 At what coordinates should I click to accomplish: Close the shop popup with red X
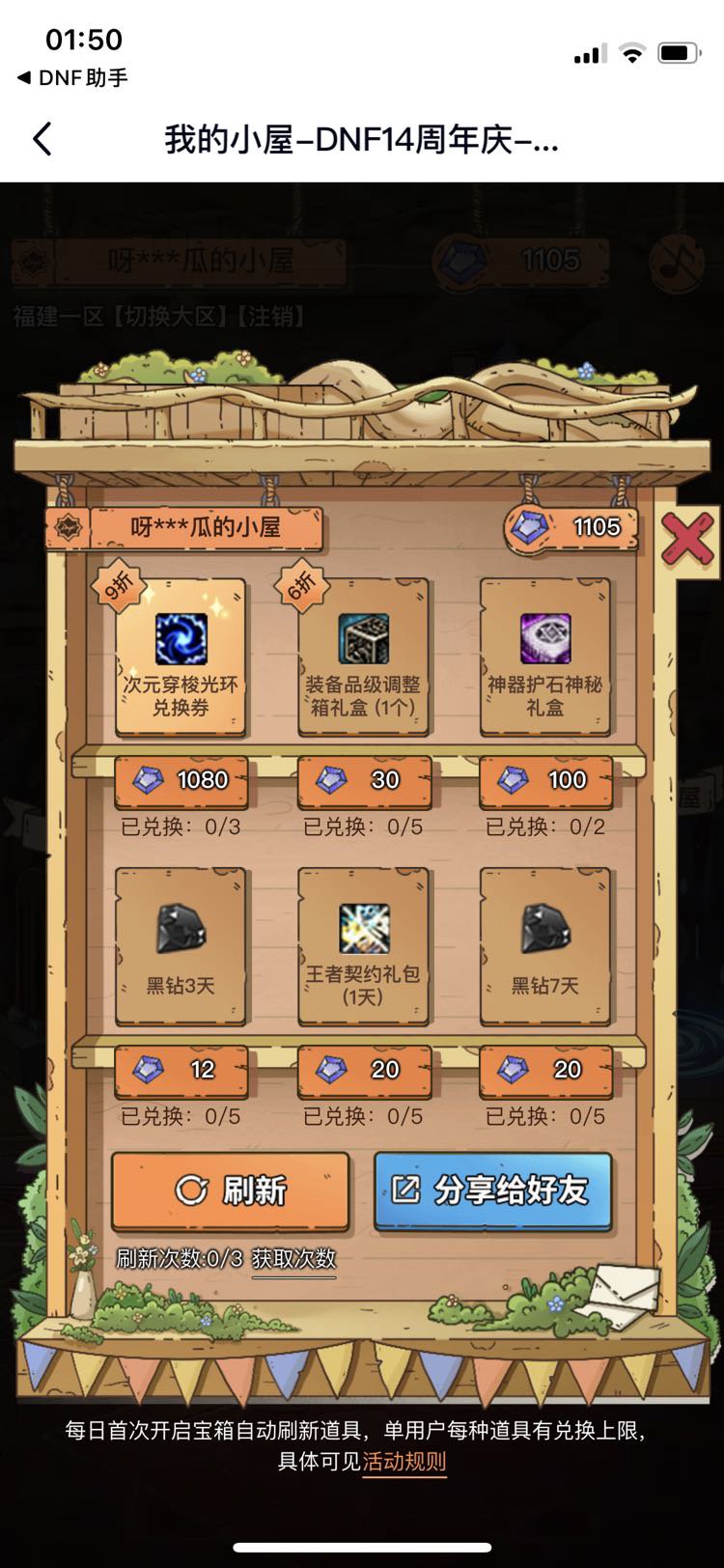[x=688, y=539]
